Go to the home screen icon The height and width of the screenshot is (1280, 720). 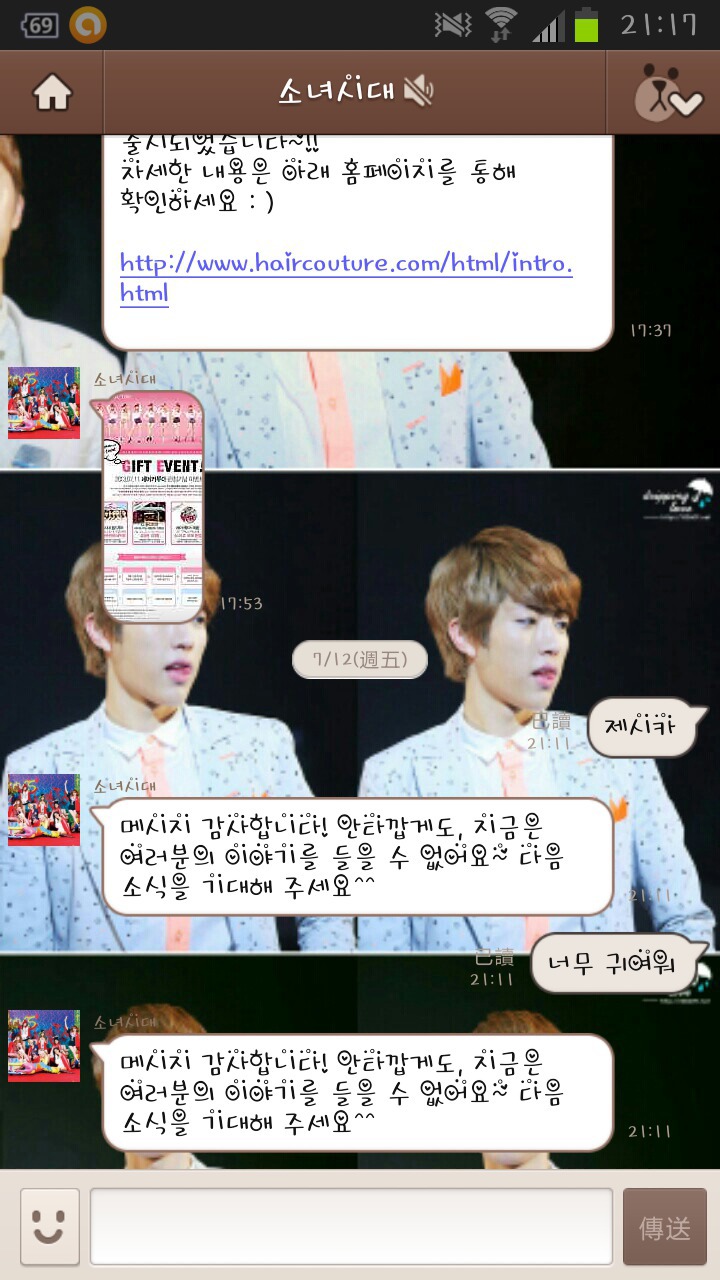pyautogui.click(x=52, y=93)
